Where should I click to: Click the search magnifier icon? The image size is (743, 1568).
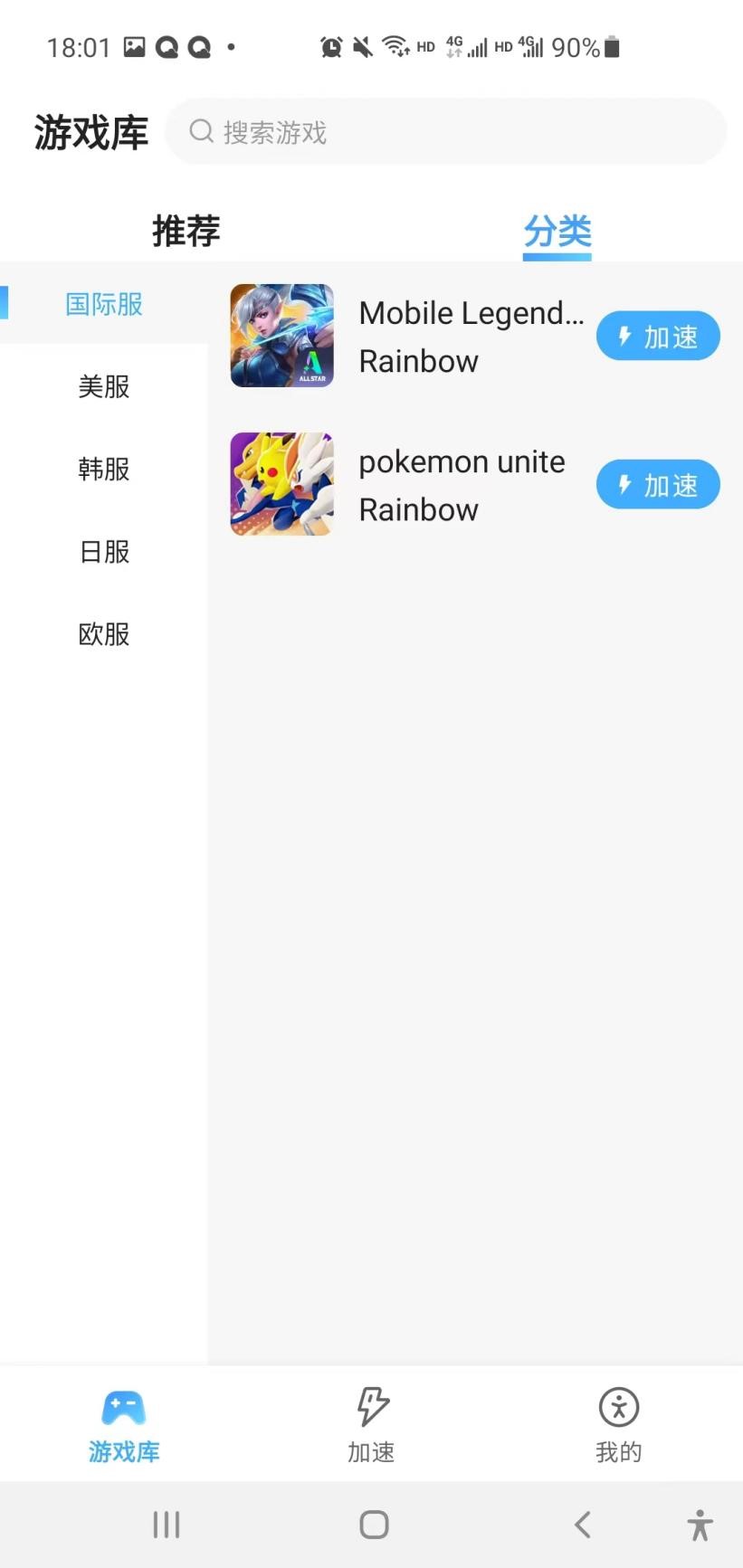point(201,131)
